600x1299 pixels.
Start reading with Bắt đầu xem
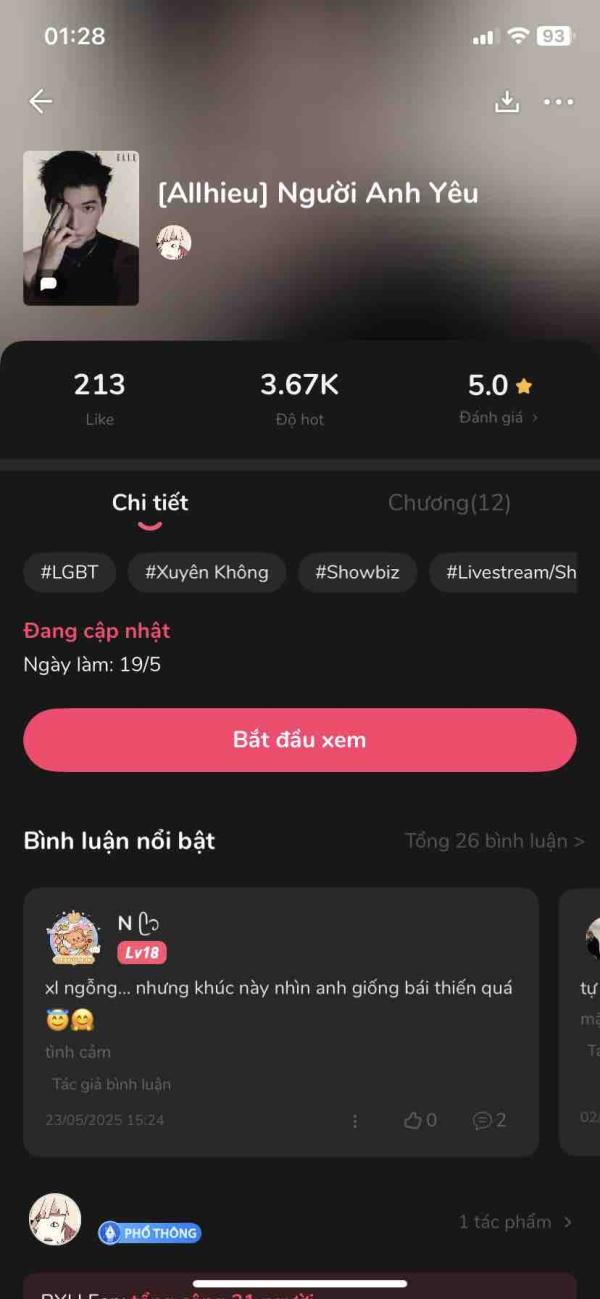click(300, 740)
